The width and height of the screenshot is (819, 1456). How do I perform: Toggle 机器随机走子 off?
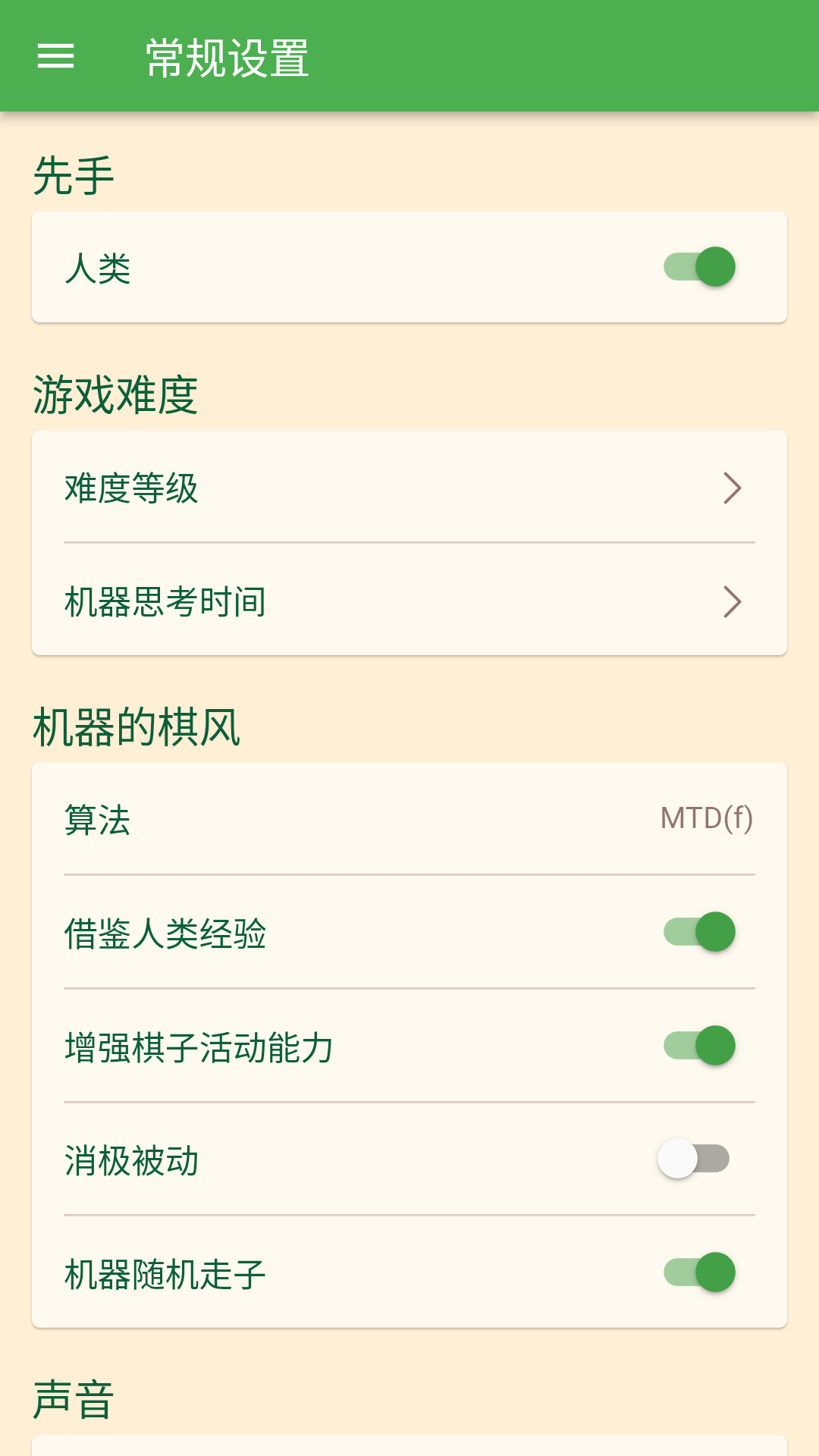coord(698,1272)
